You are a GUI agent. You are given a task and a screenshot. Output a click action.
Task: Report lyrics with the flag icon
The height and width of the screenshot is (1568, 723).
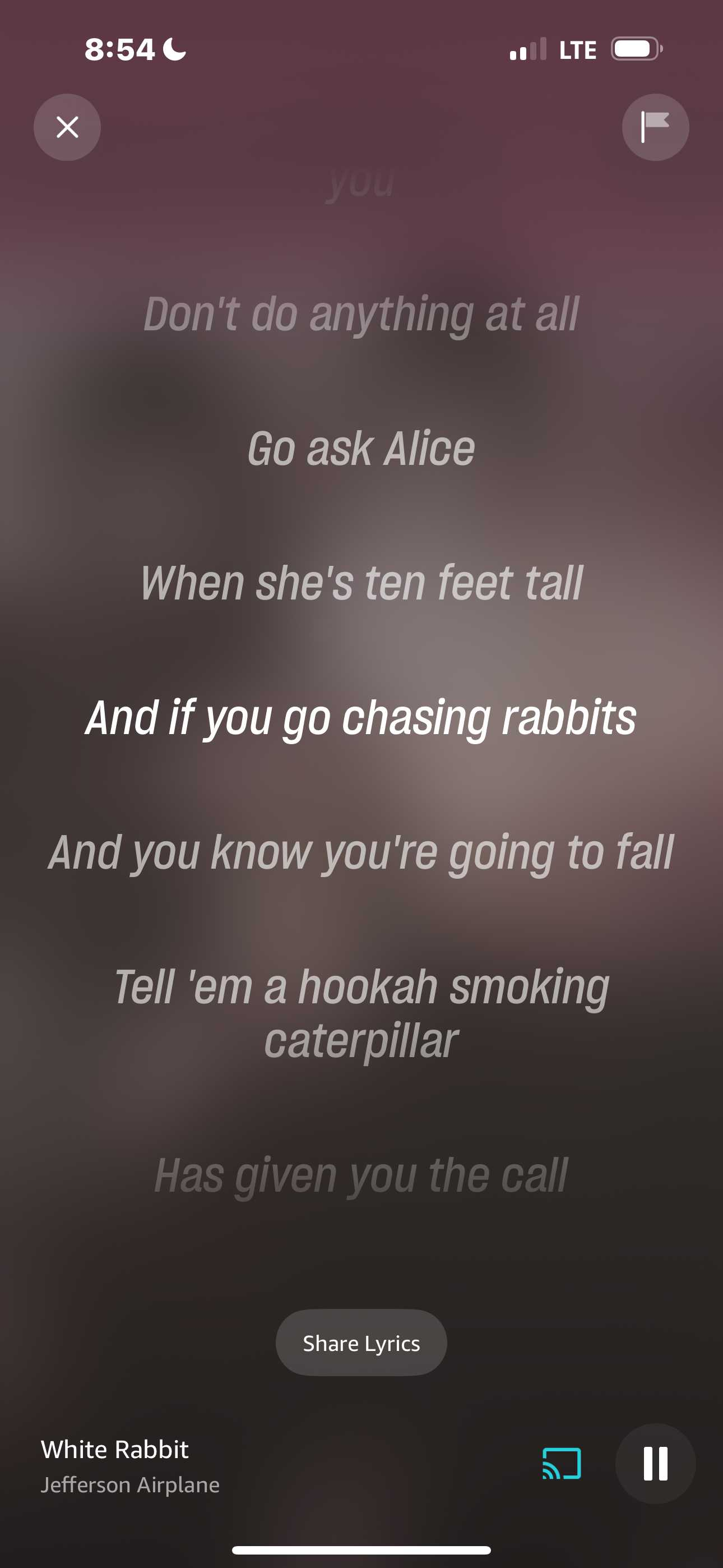point(655,127)
